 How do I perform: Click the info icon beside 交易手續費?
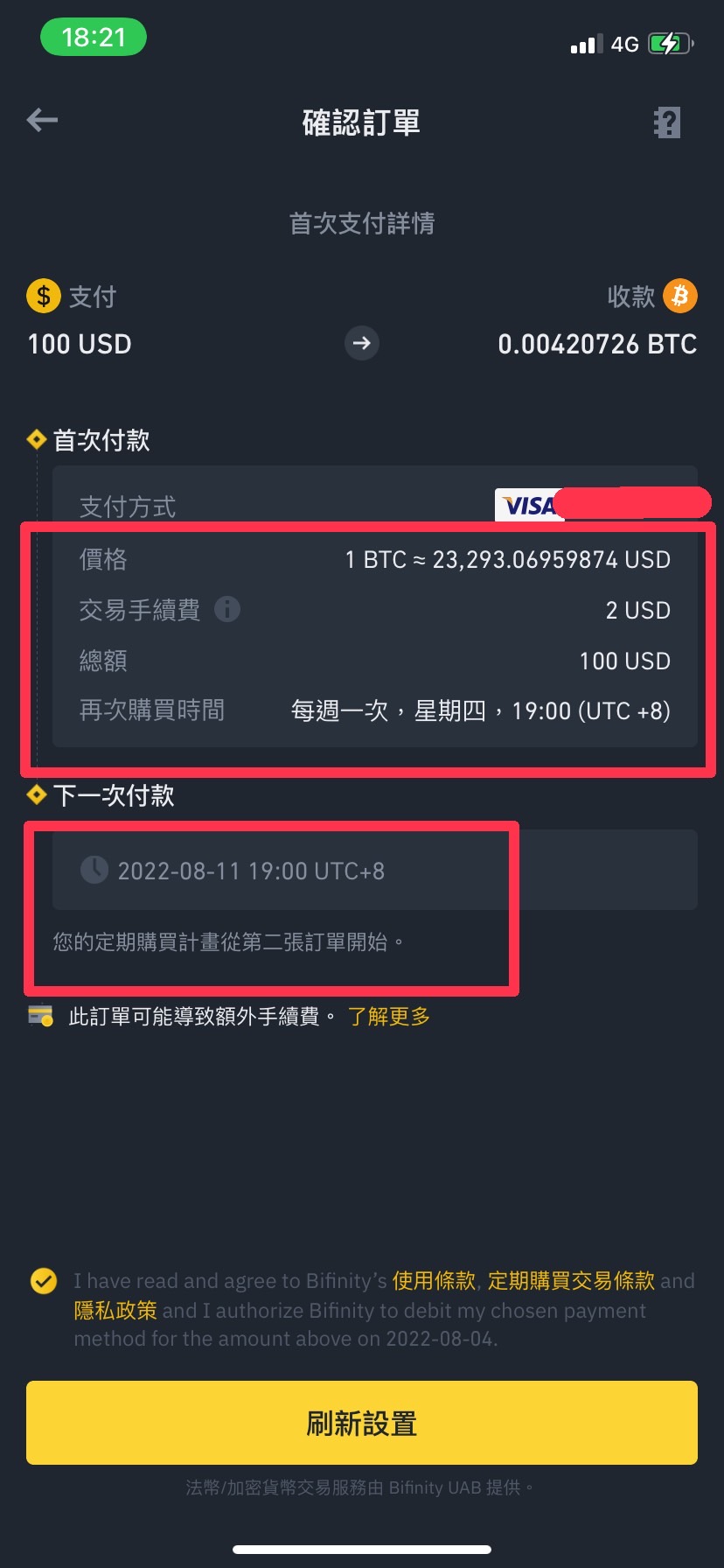click(x=228, y=610)
